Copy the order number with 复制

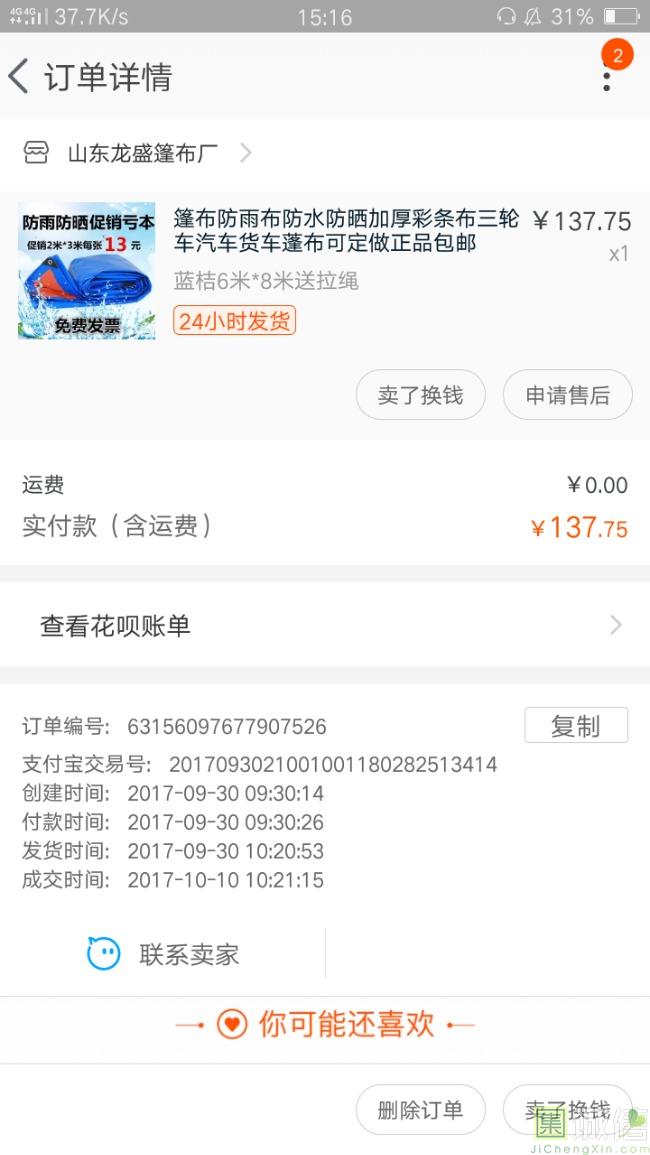point(575,726)
